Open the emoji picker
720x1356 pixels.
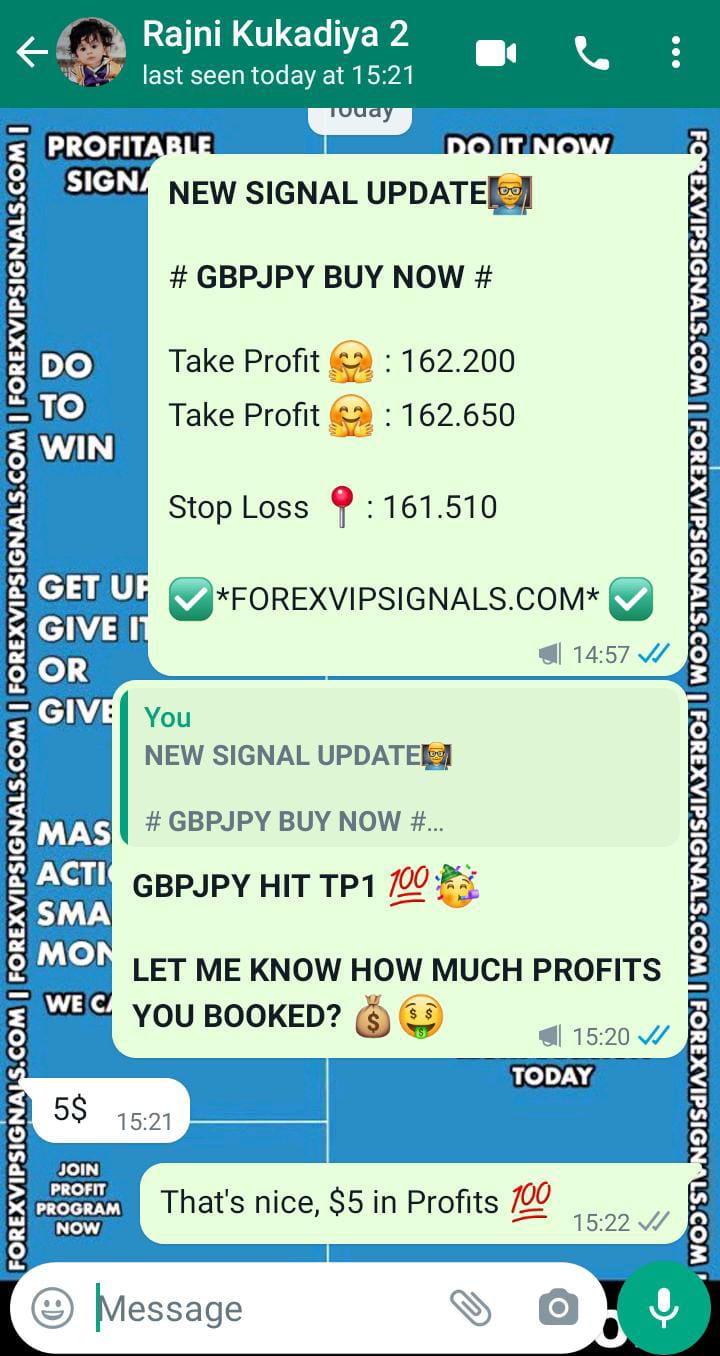point(52,1307)
